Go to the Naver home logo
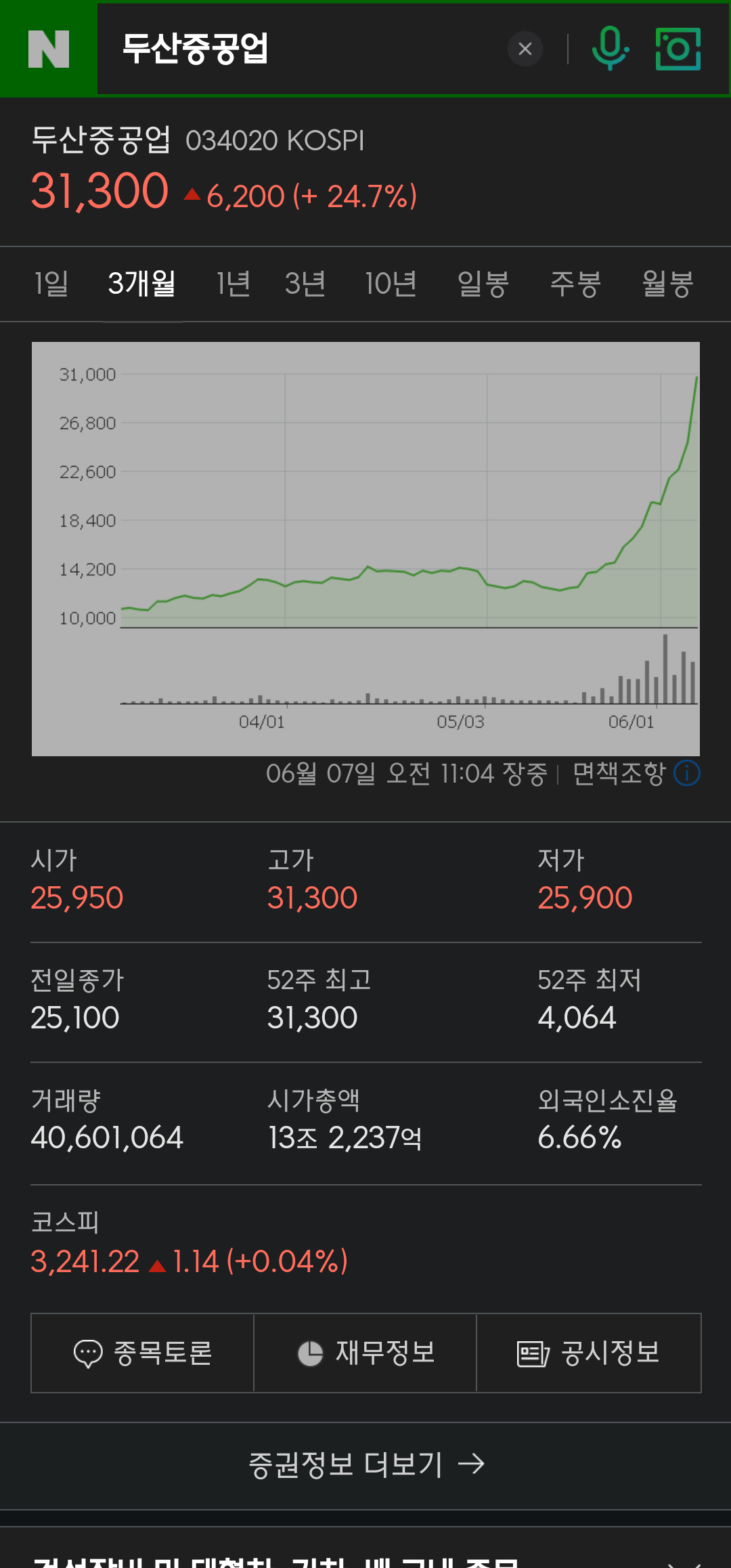 [x=48, y=49]
